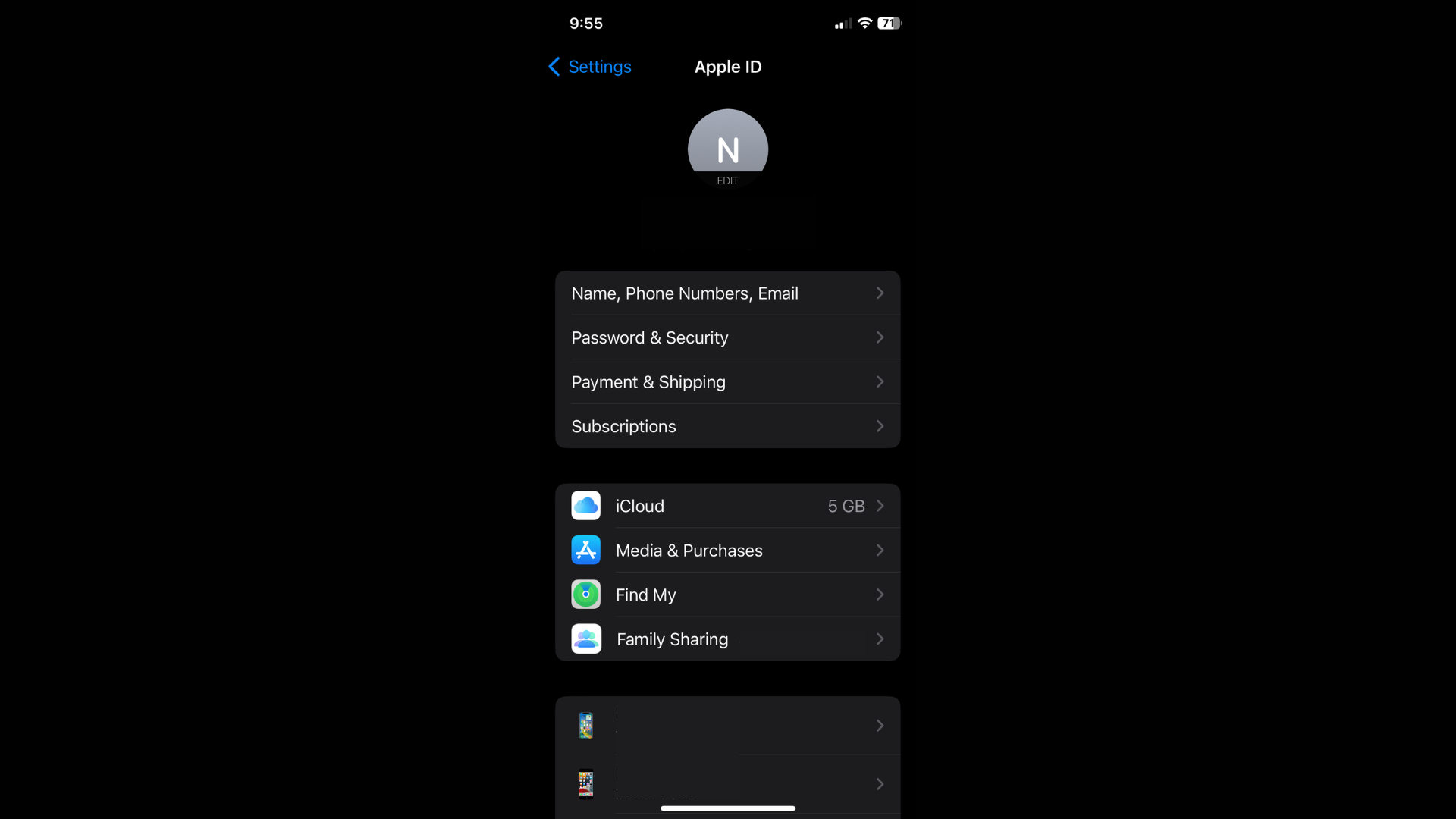View Subscriptions
The width and height of the screenshot is (1456, 819).
726,426
